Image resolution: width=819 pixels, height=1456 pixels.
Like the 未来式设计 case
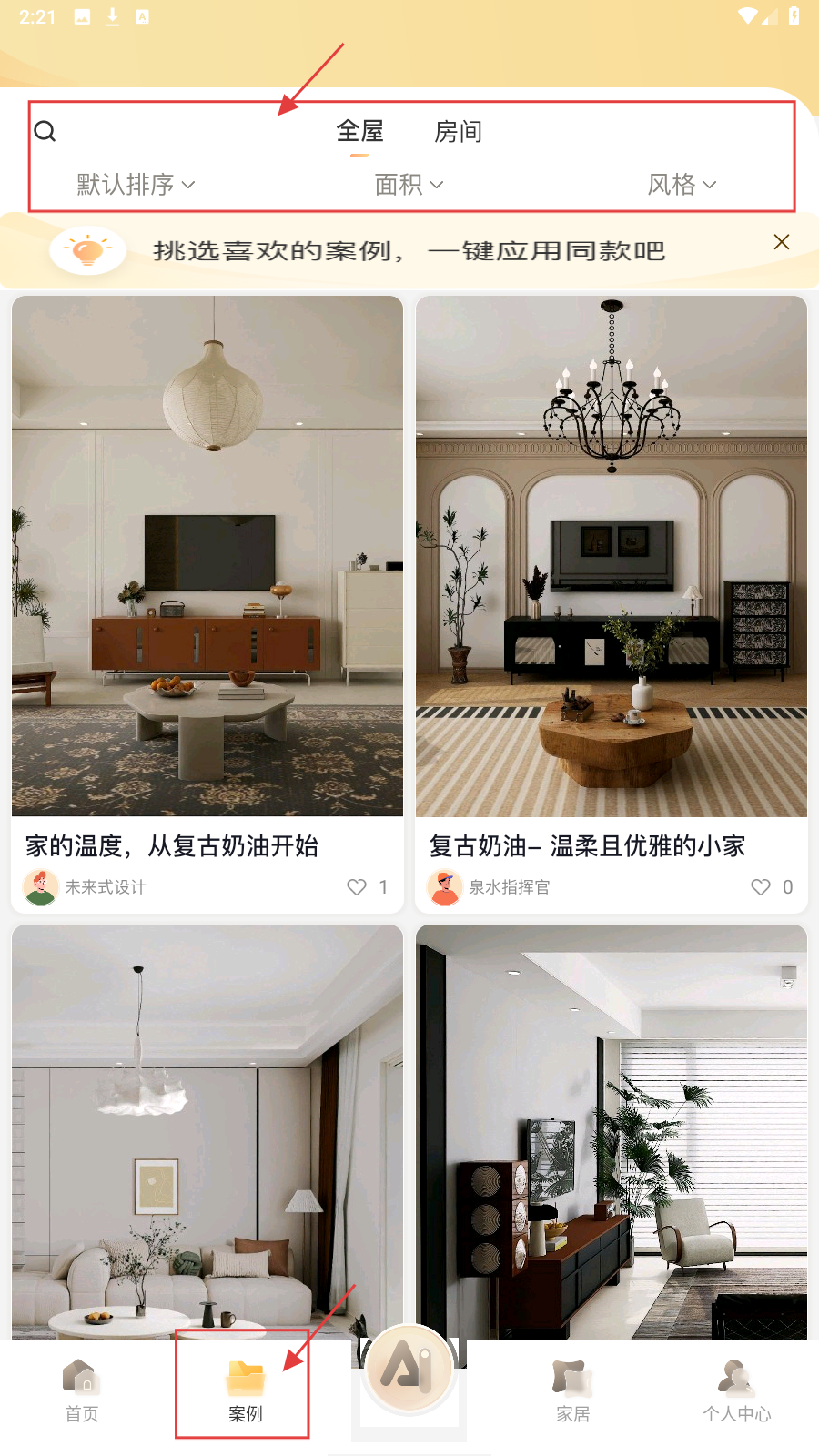pyautogui.click(x=357, y=887)
